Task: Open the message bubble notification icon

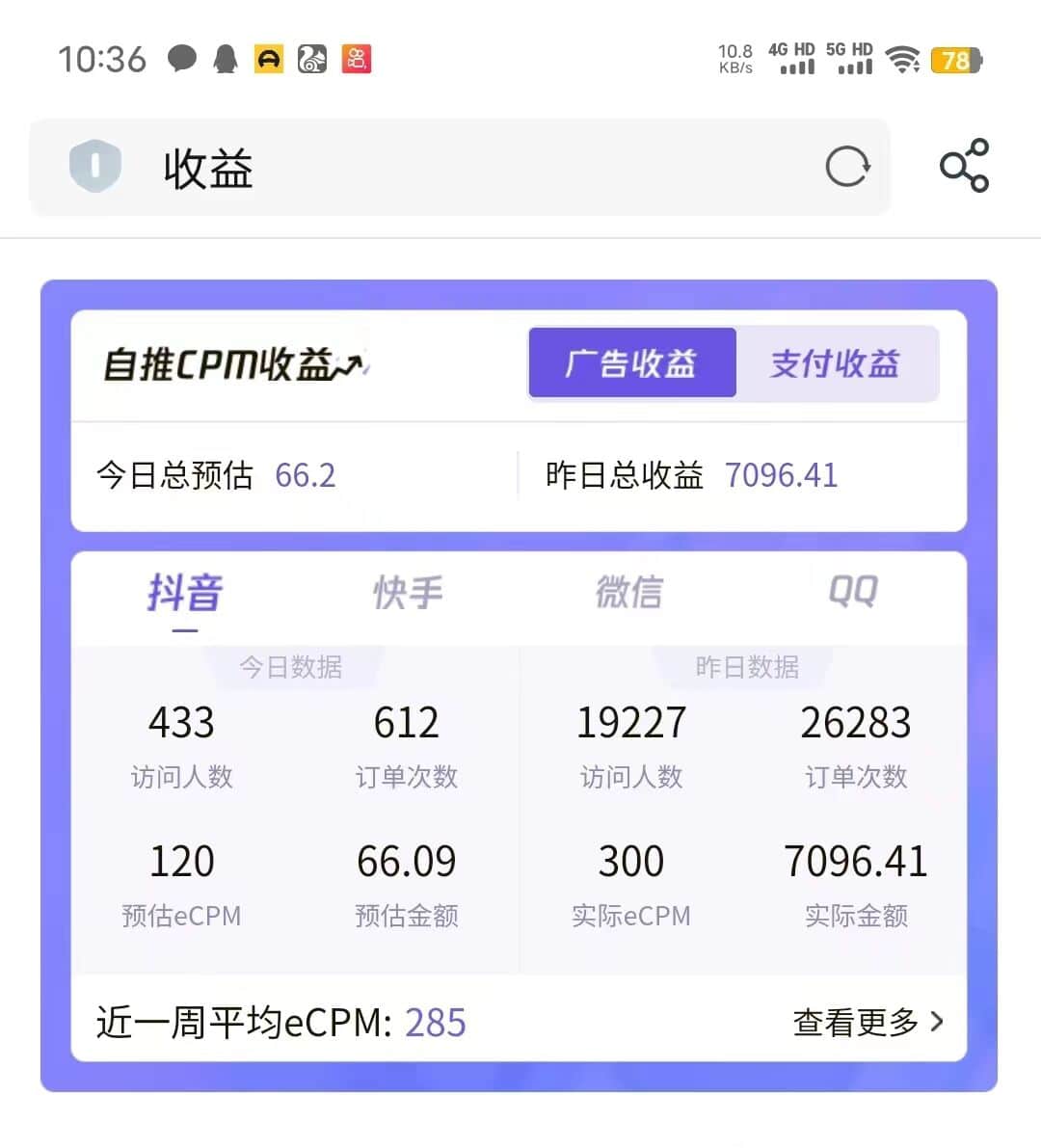Action: [x=183, y=60]
